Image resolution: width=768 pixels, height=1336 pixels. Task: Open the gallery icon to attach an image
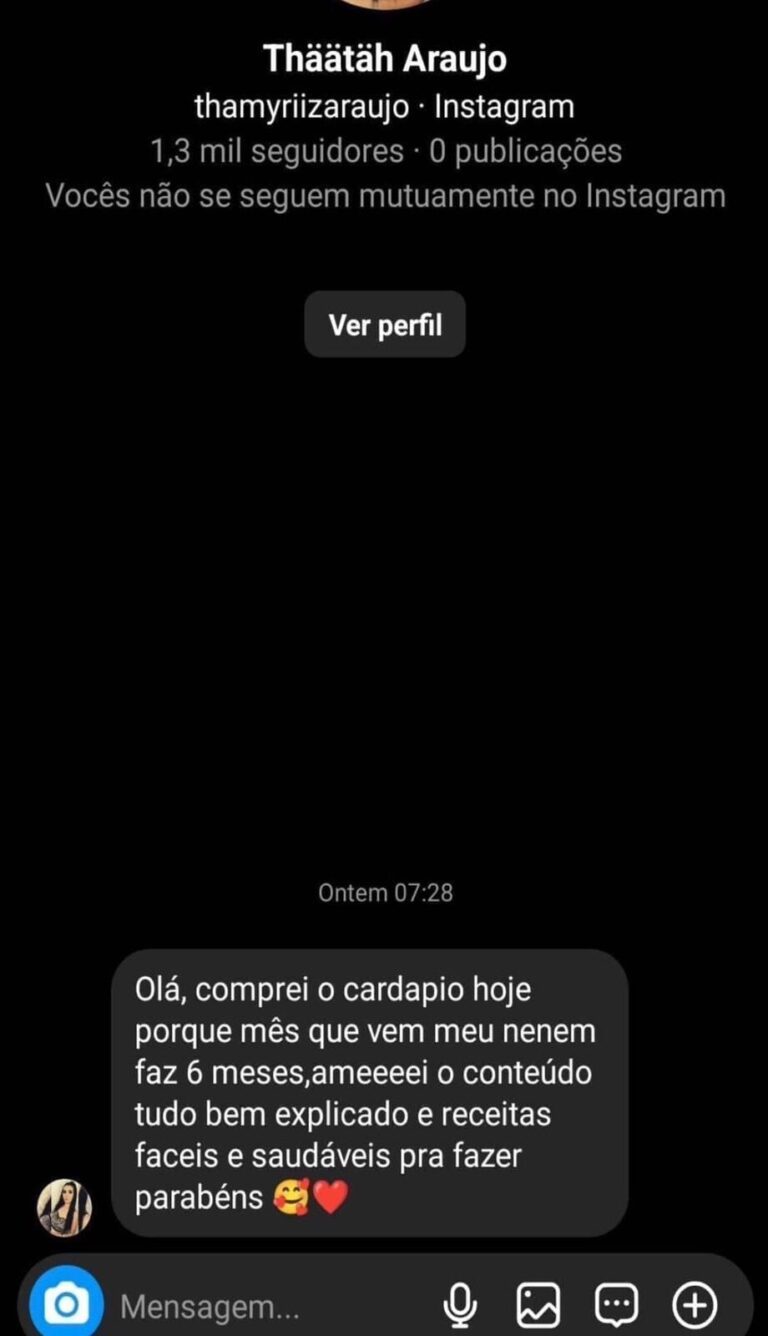pyautogui.click(x=540, y=1302)
